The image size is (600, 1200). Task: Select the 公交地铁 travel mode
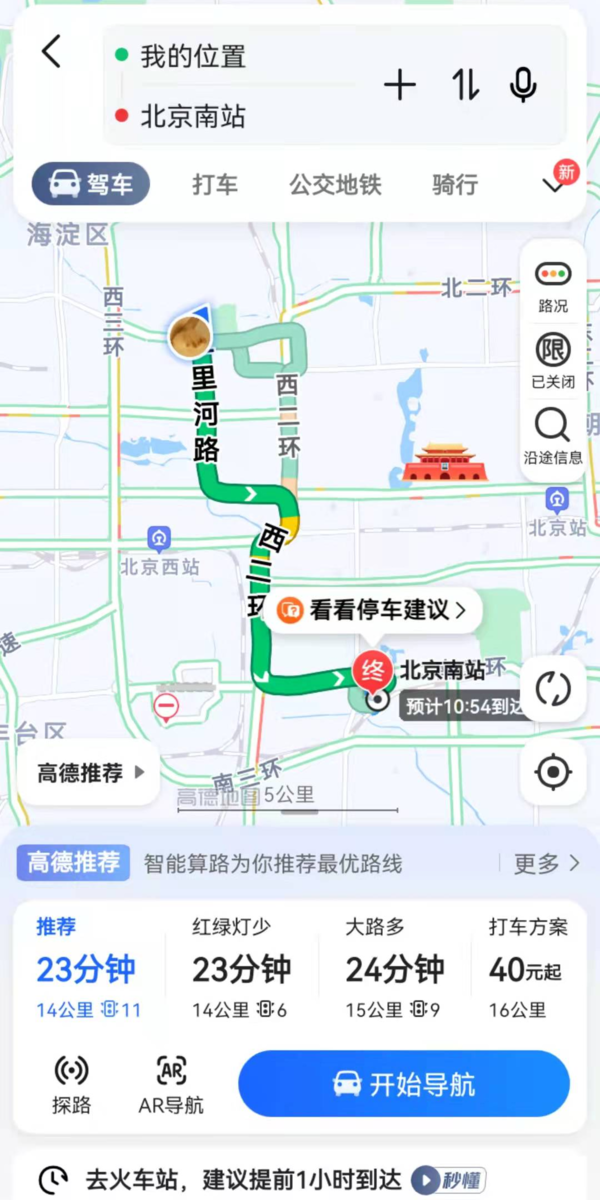(x=335, y=184)
